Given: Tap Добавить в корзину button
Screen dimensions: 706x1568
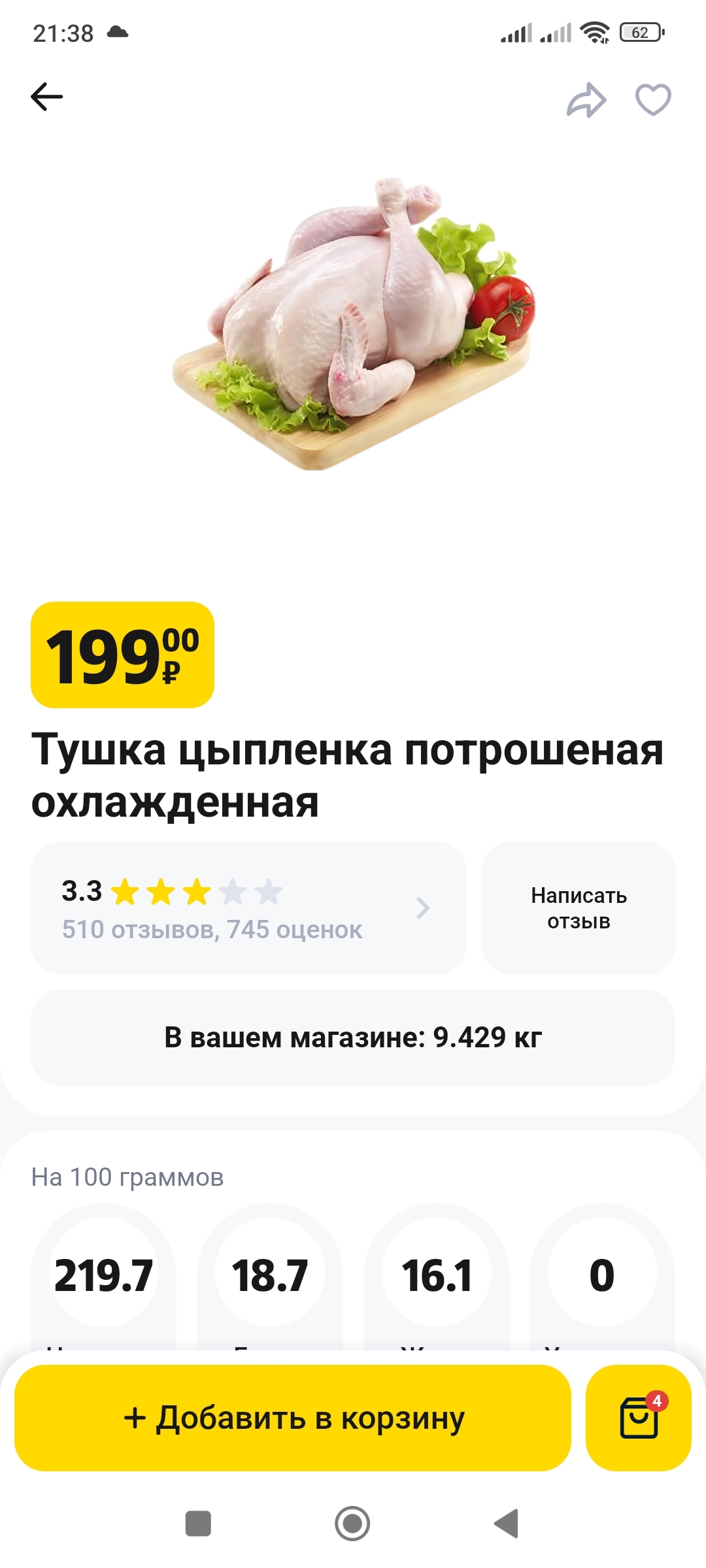Looking at the screenshot, I should [x=293, y=1418].
